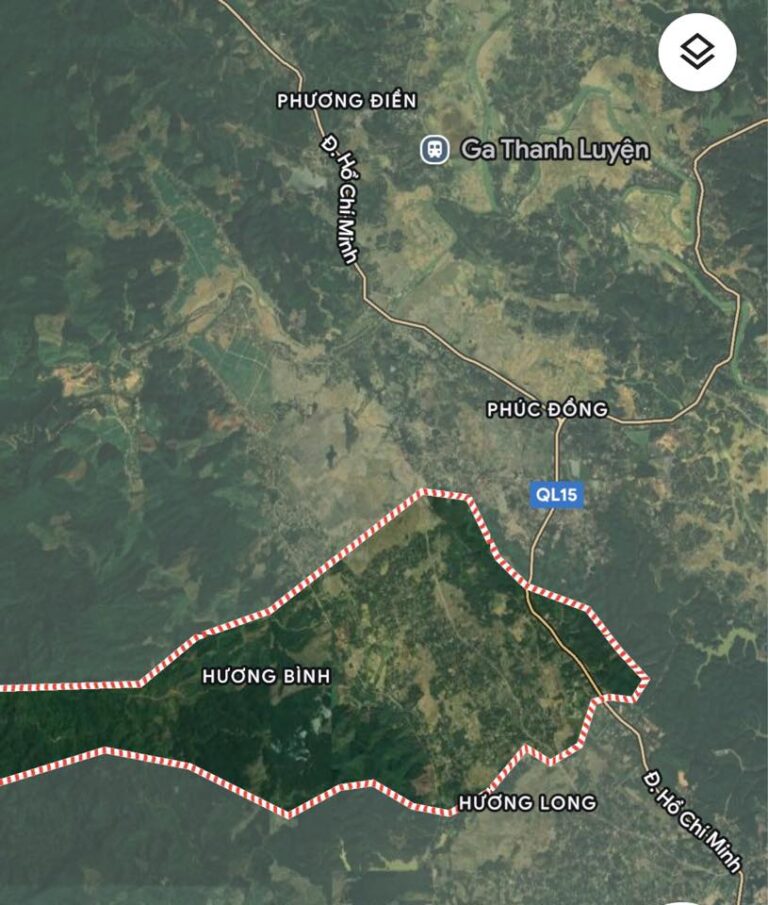Open the map layers button

(697, 53)
